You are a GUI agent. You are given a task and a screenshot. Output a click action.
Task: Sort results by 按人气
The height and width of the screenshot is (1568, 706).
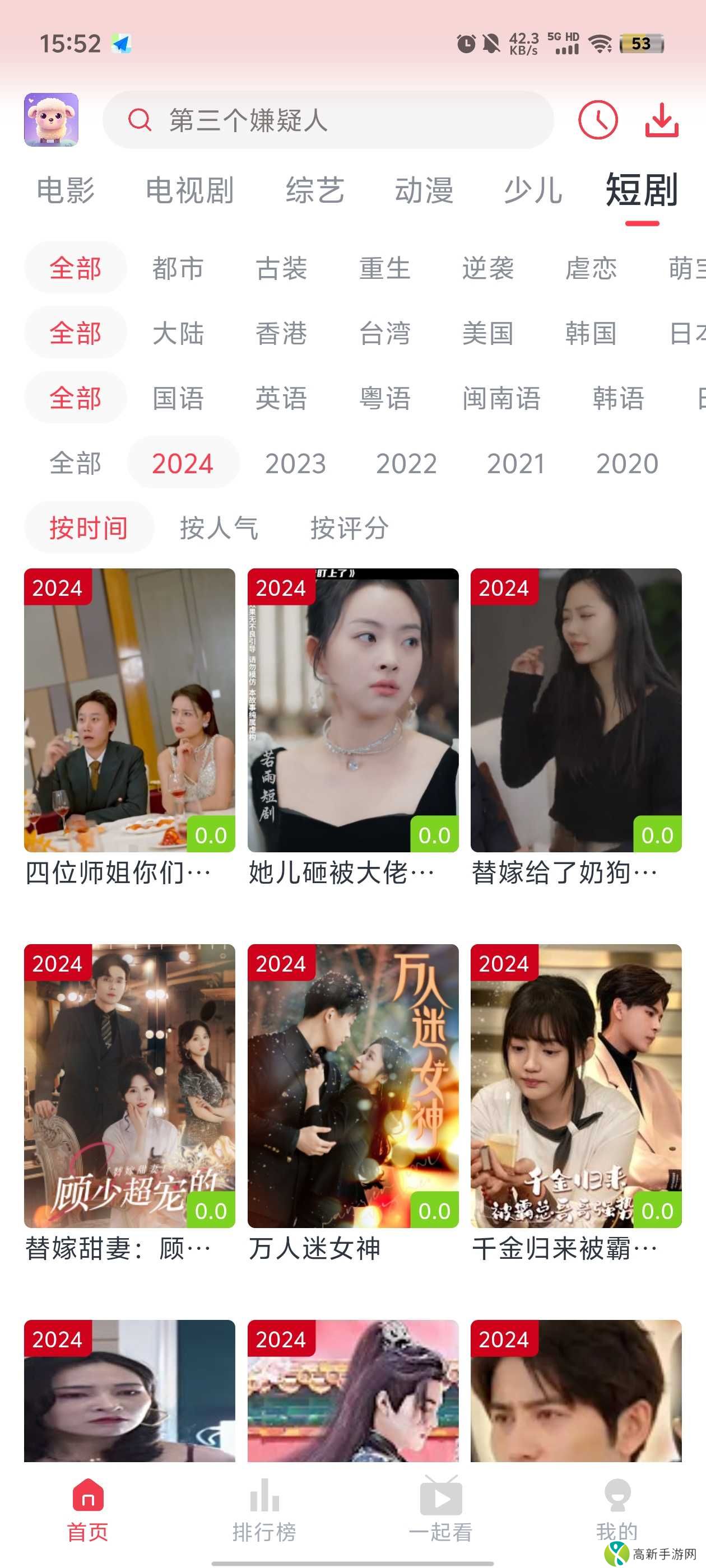[219, 527]
